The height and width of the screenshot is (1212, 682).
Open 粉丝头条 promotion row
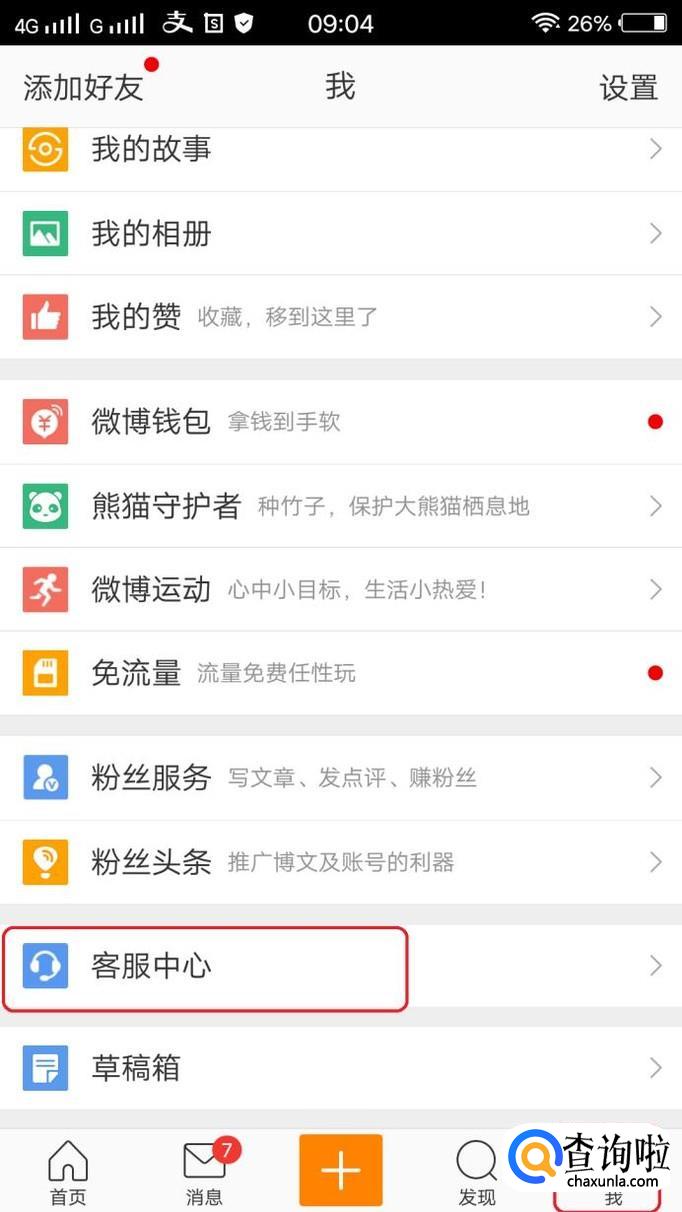pyautogui.click(x=151, y=861)
